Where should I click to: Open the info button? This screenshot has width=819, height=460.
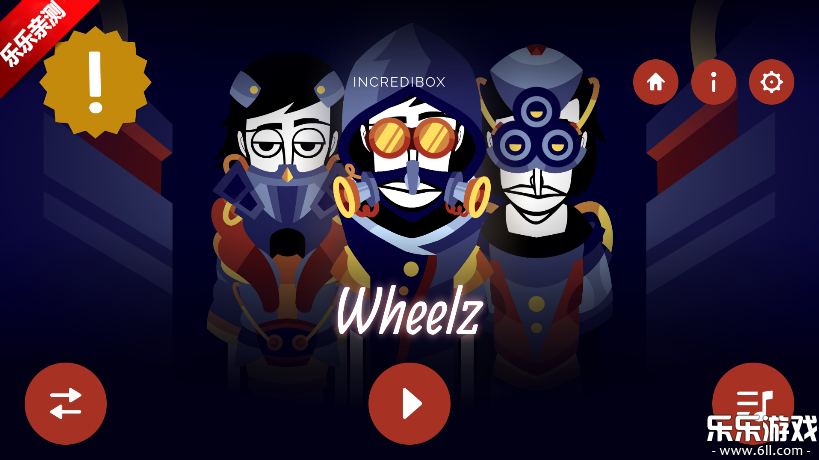[x=713, y=82]
